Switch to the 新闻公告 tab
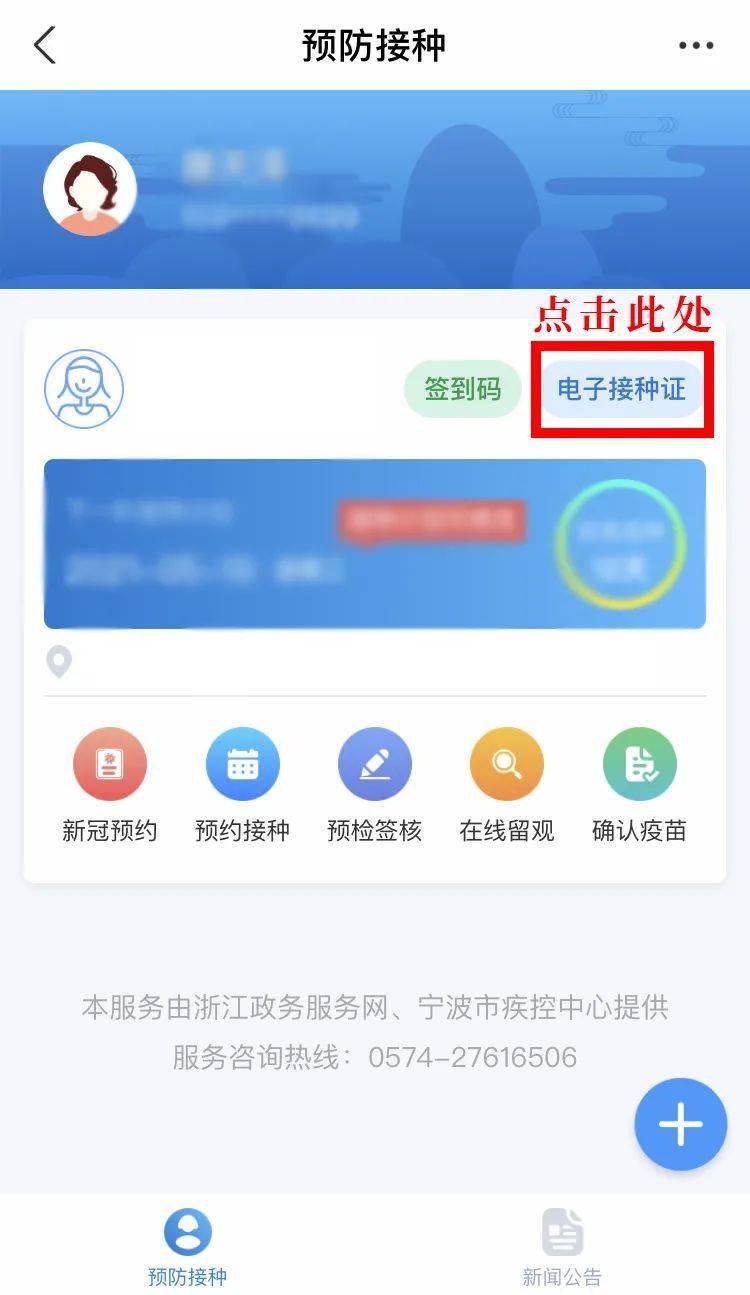This screenshot has width=750, height=1295. pos(562,1247)
